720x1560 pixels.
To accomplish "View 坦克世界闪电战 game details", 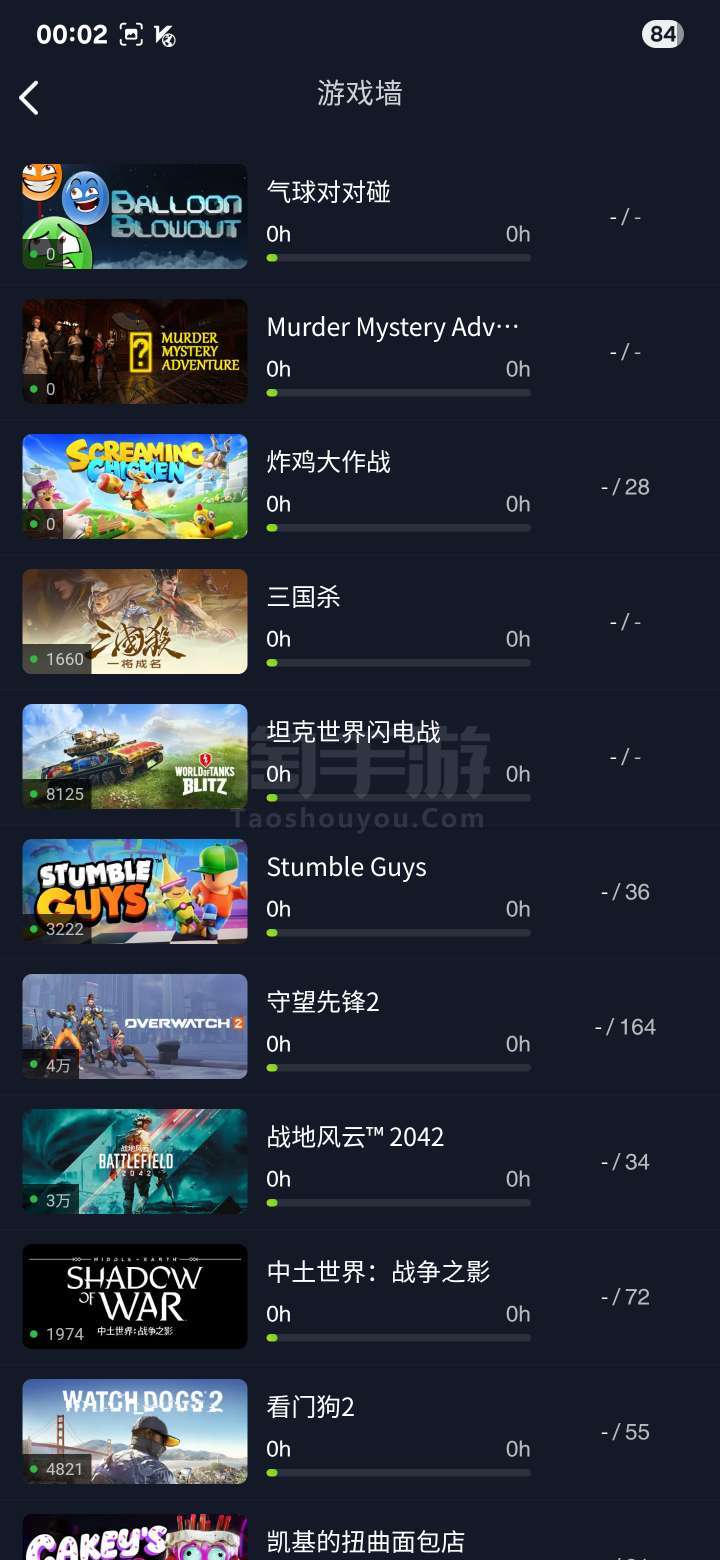I will tap(360, 757).
